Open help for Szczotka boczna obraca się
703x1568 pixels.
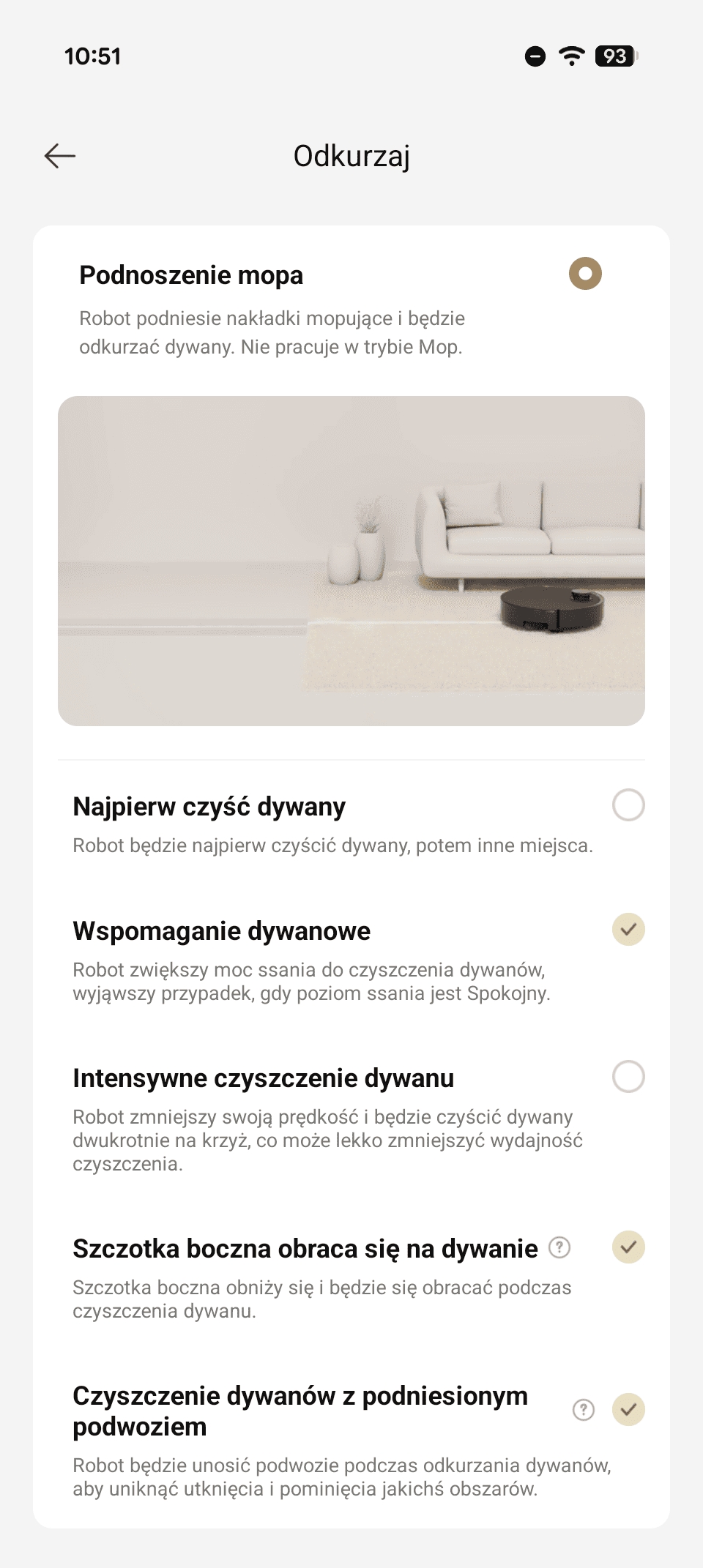click(x=559, y=1247)
